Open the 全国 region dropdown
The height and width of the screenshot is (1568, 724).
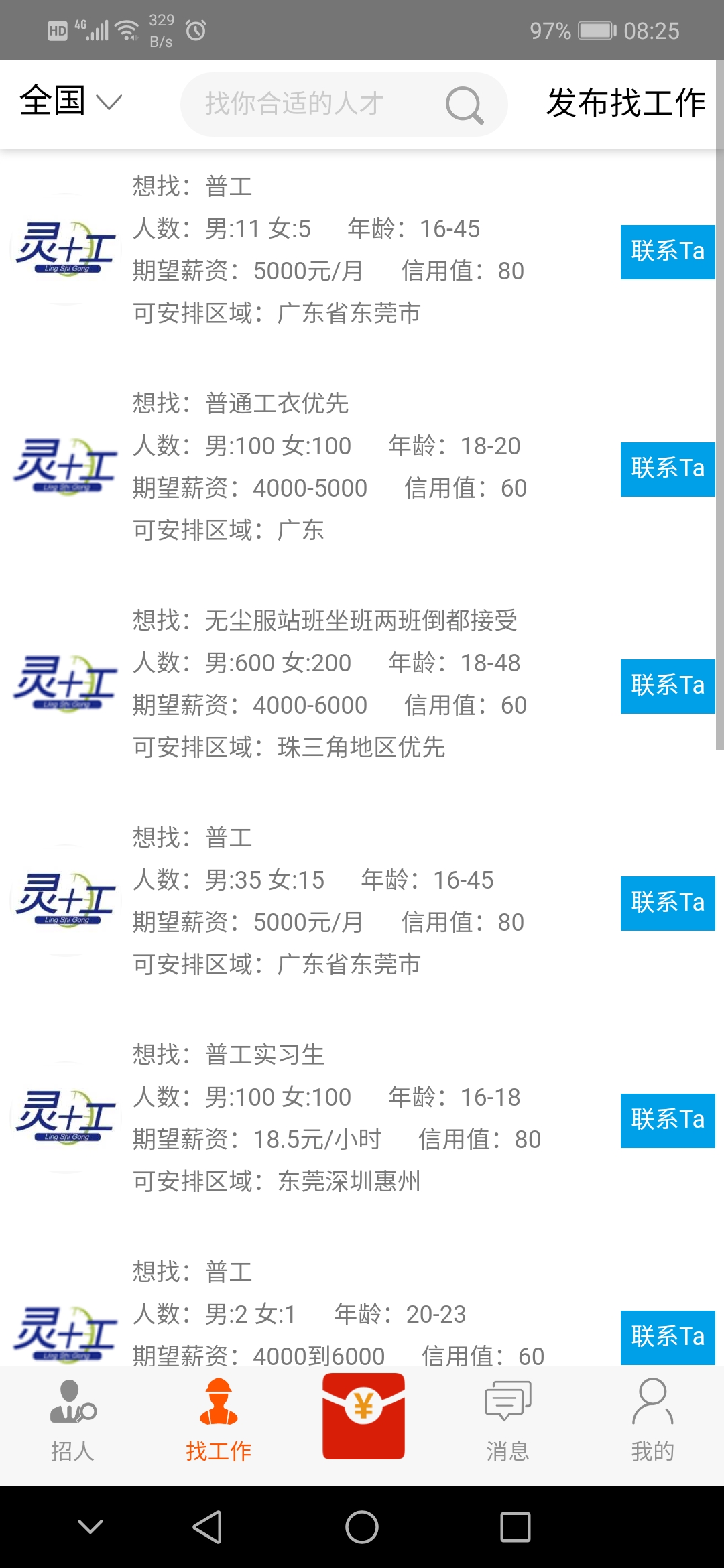[70, 102]
